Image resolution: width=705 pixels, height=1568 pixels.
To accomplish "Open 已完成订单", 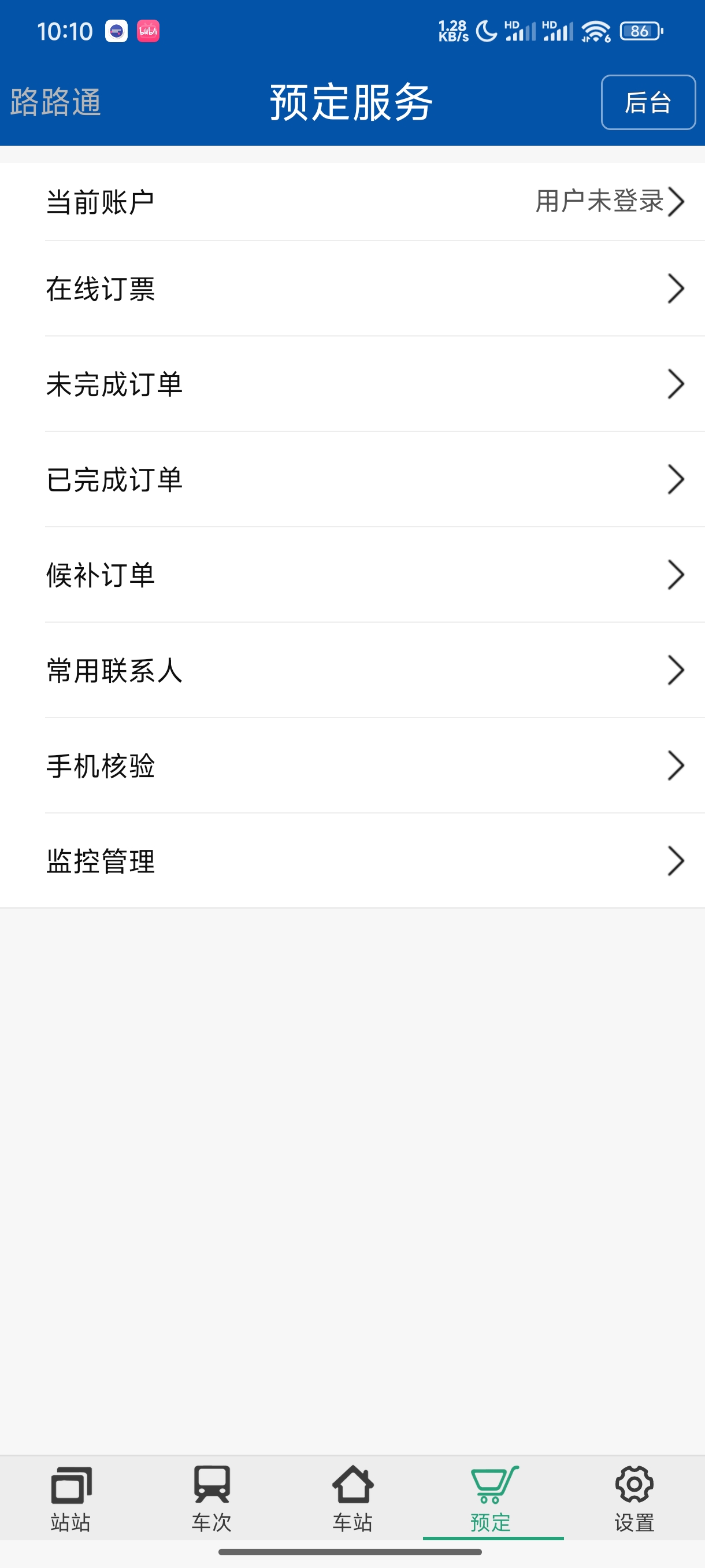I will tap(353, 479).
